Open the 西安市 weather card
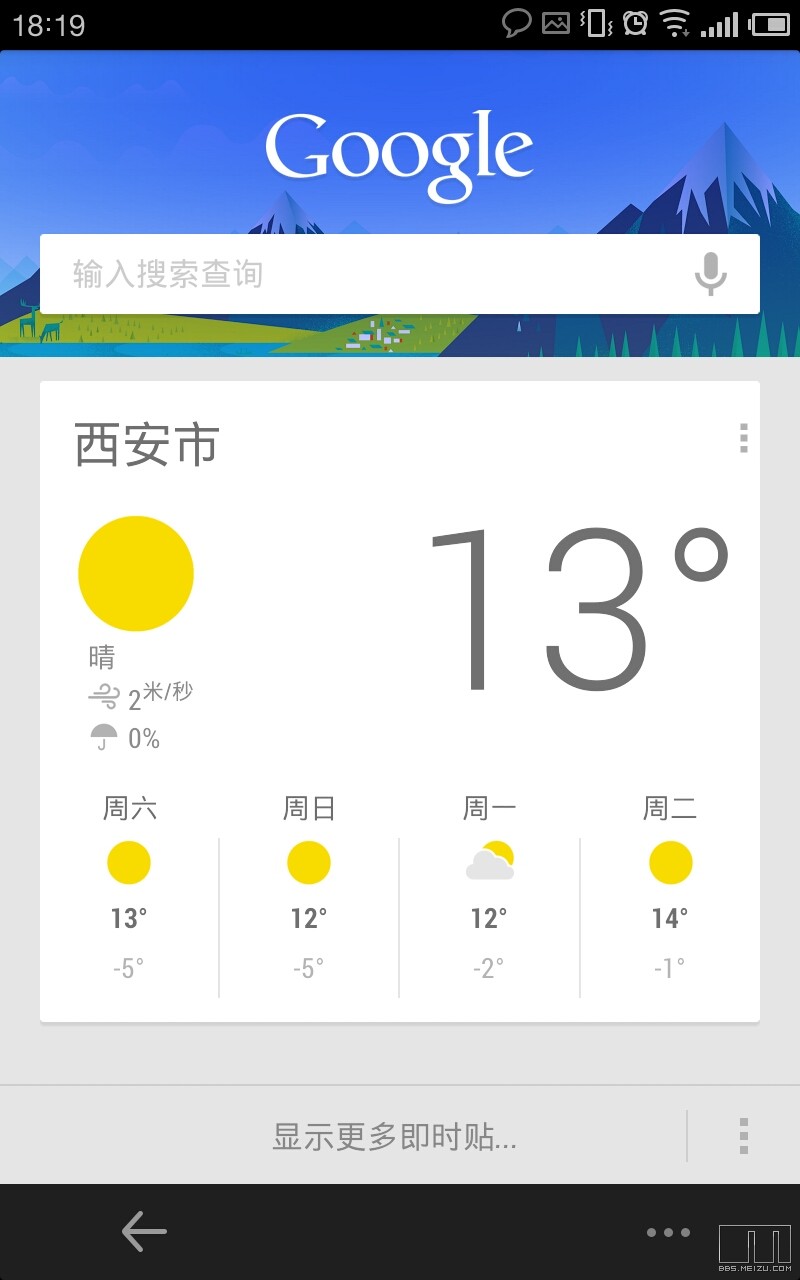The height and width of the screenshot is (1280, 800). click(400, 701)
